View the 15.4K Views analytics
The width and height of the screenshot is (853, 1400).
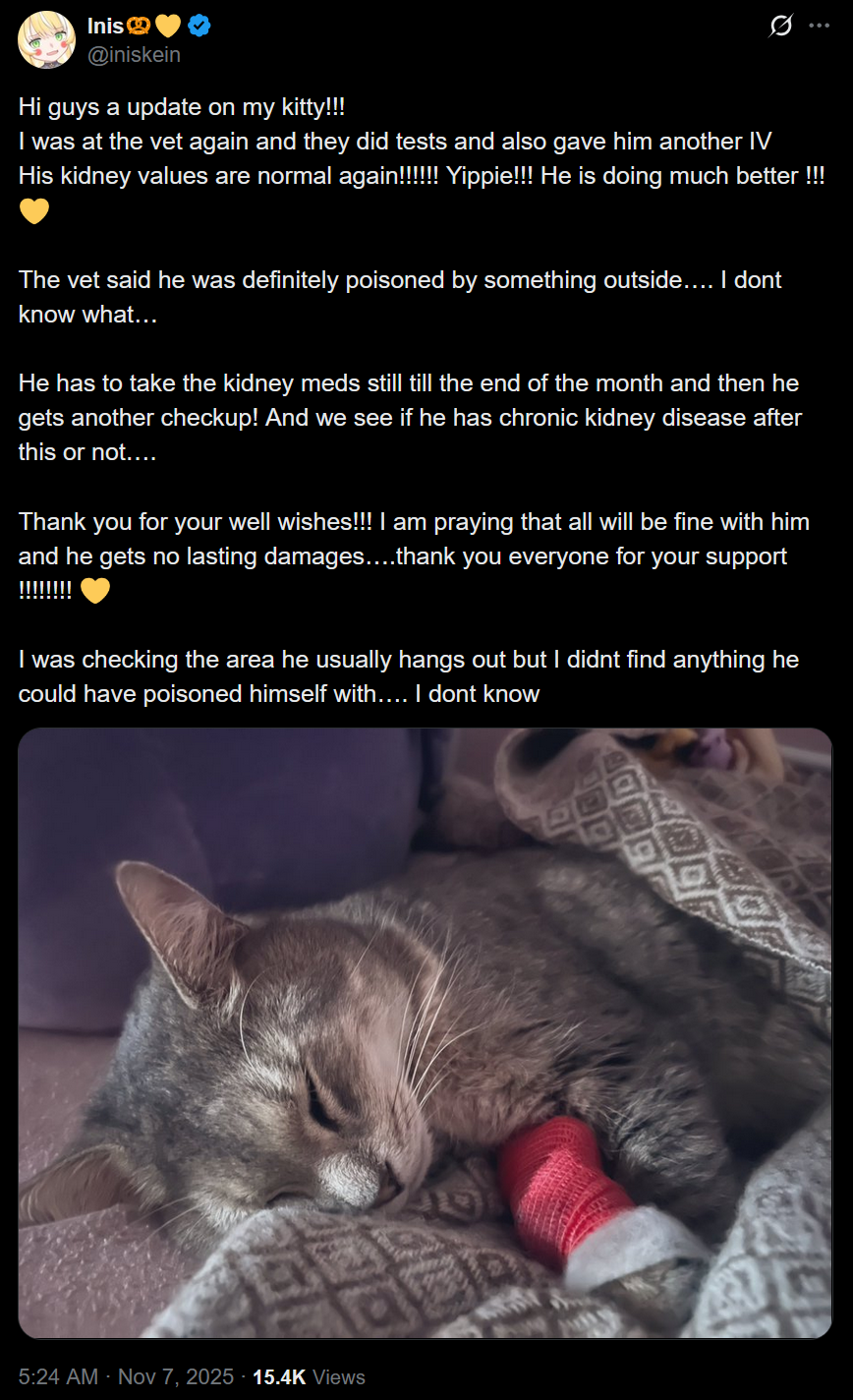309,1376
